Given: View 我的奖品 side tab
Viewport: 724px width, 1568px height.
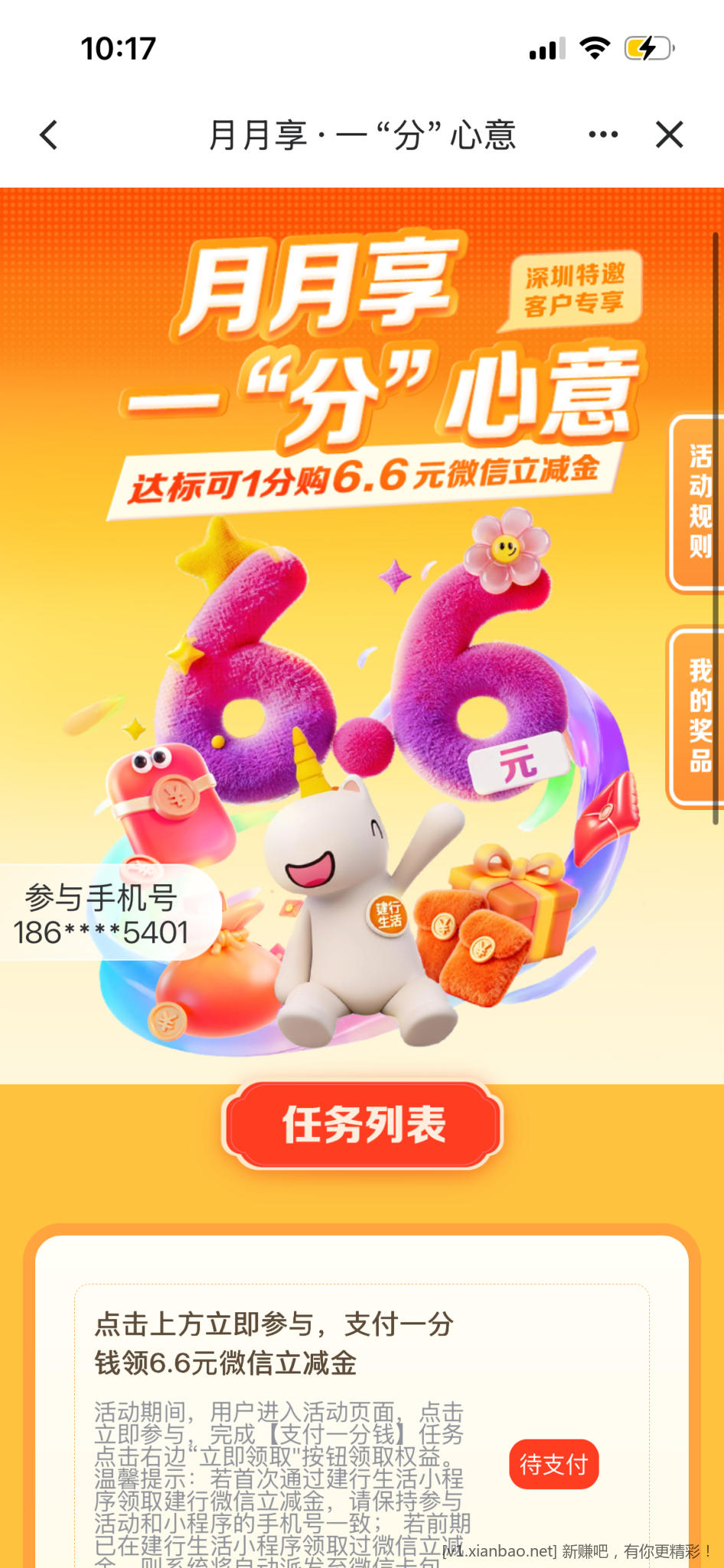Looking at the screenshot, I should pyautogui.click(x=697, y=716).
